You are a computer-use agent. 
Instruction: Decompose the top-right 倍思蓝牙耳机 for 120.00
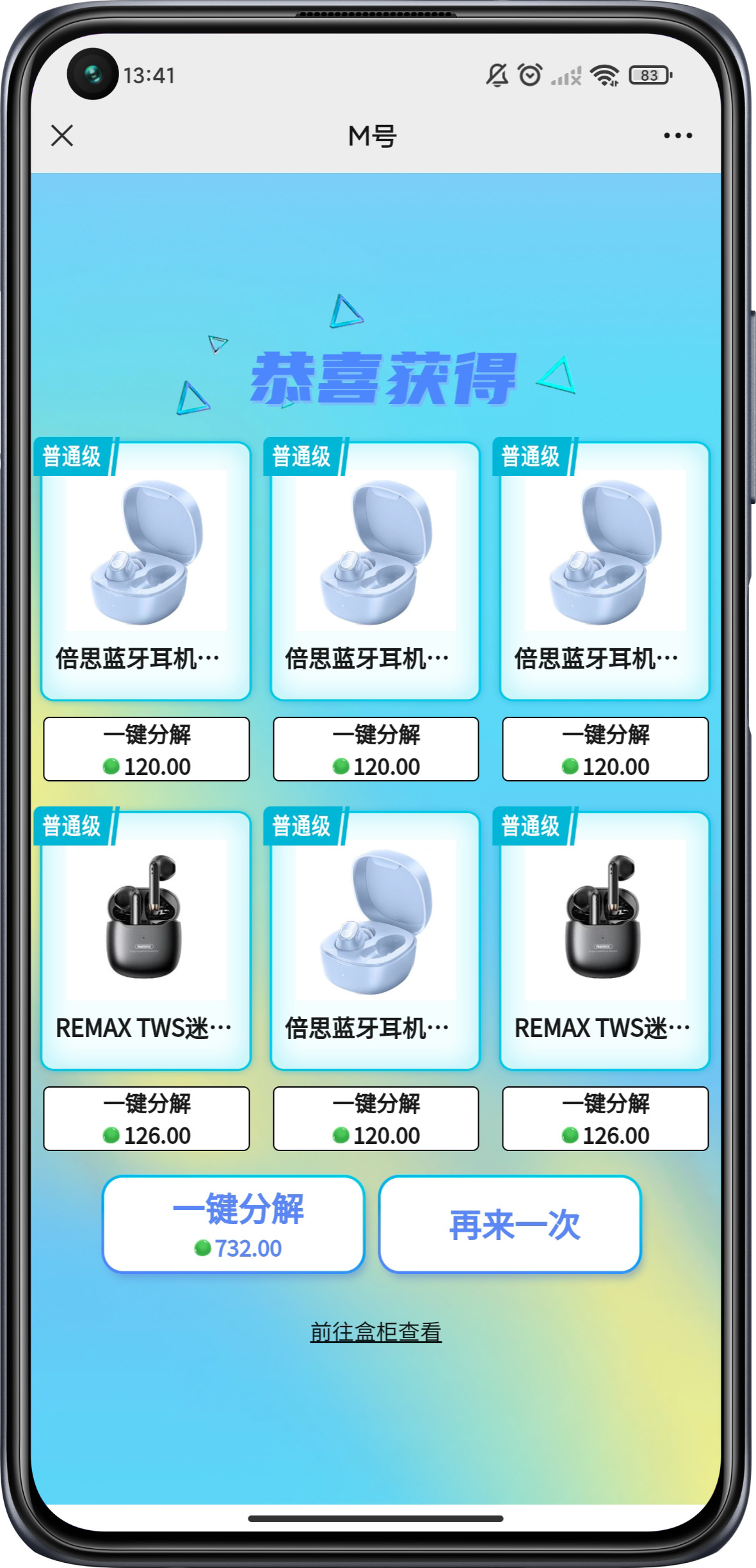605,749
